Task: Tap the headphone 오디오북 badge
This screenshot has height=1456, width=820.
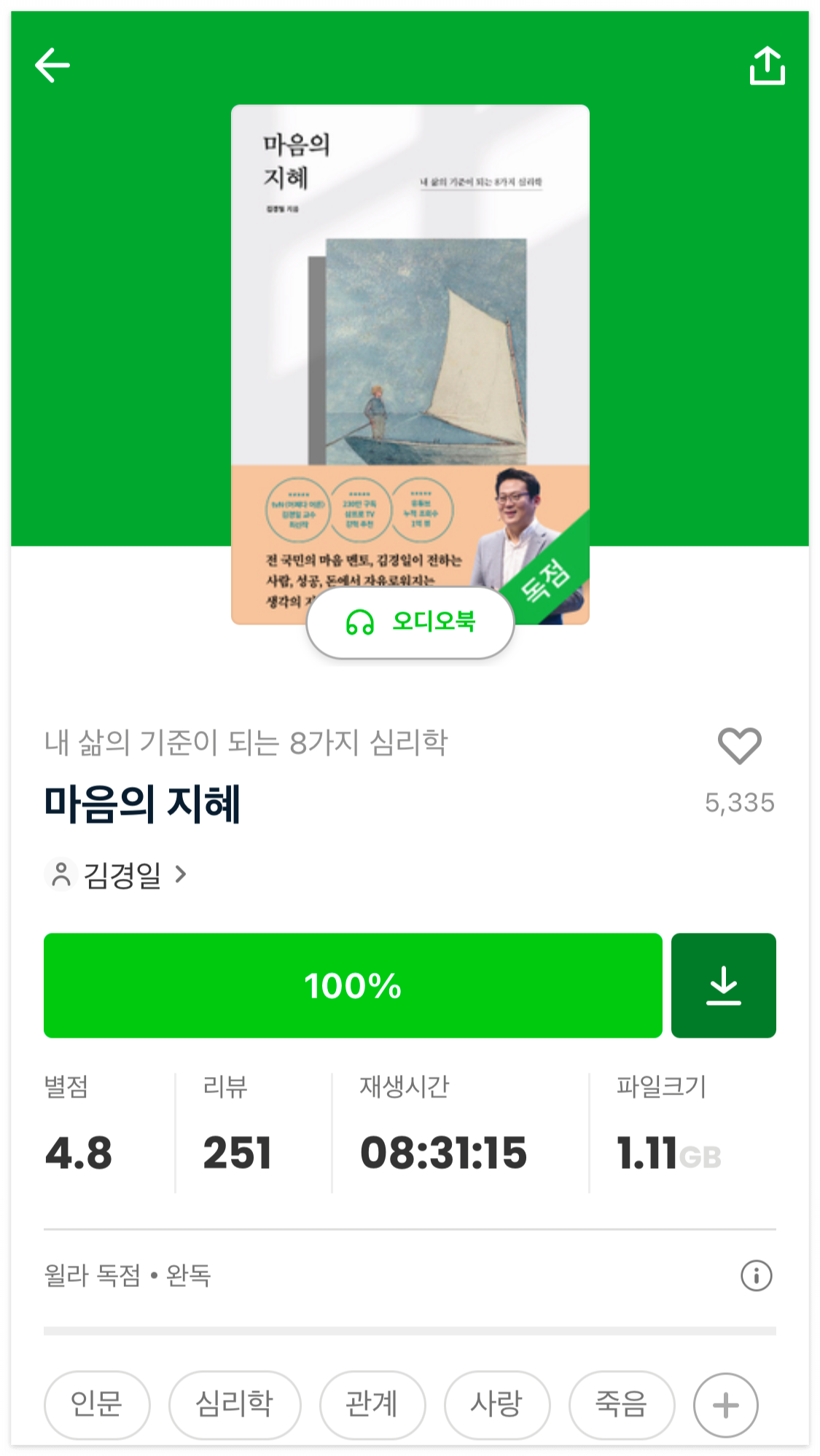Action: 410,623
